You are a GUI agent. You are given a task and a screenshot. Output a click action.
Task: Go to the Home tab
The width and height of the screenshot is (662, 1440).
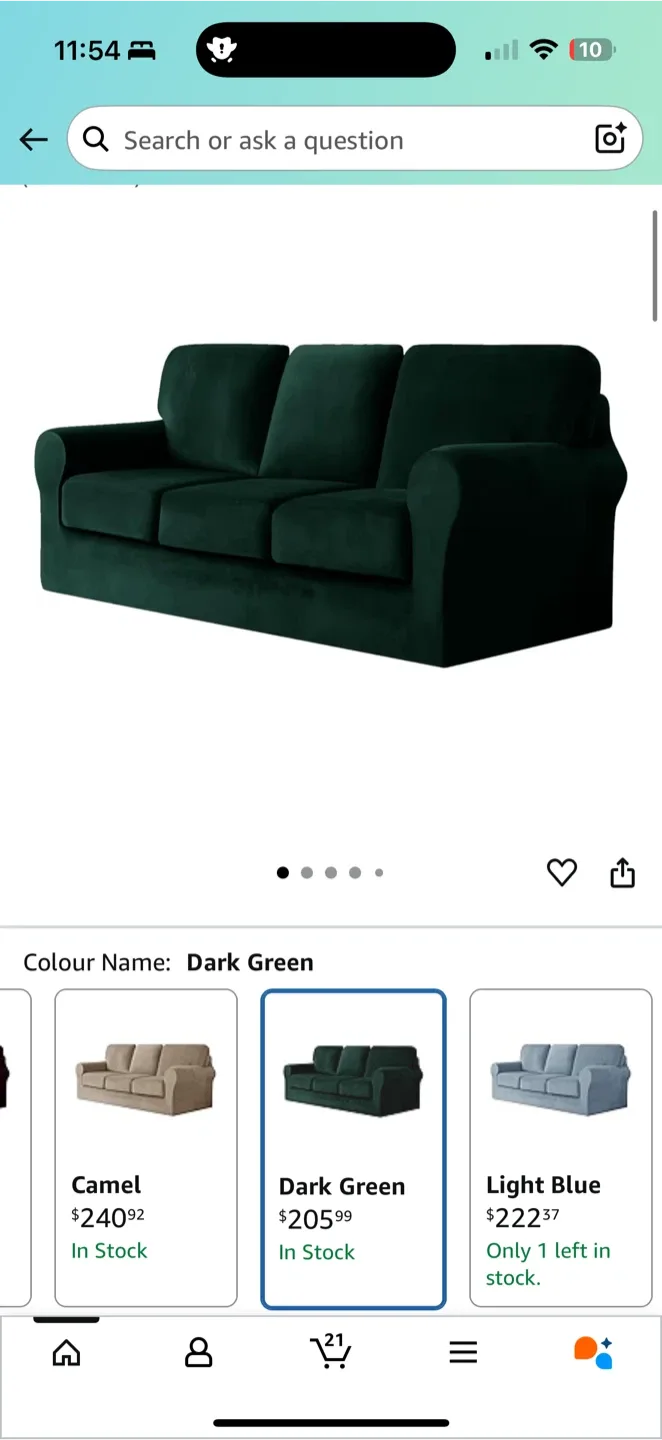pyautogui.click(x=66, y=1353)
